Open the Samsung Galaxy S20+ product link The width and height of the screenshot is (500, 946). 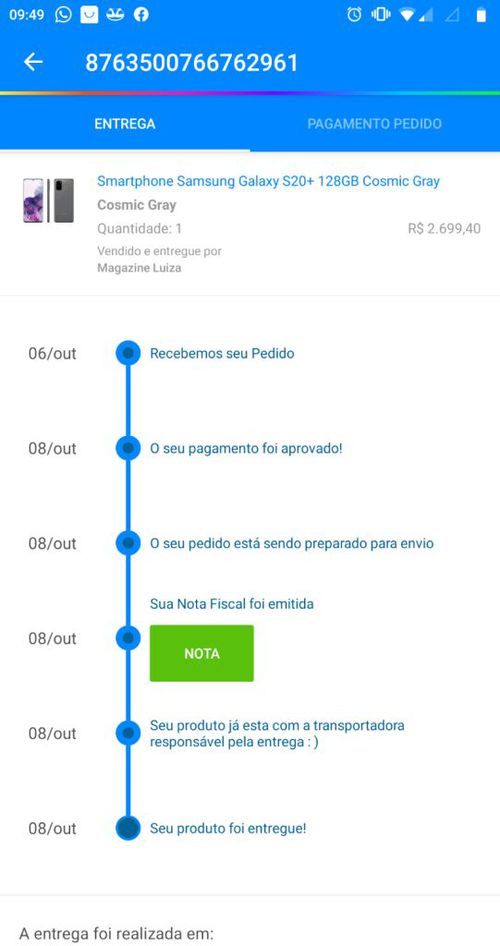point(268,181)
